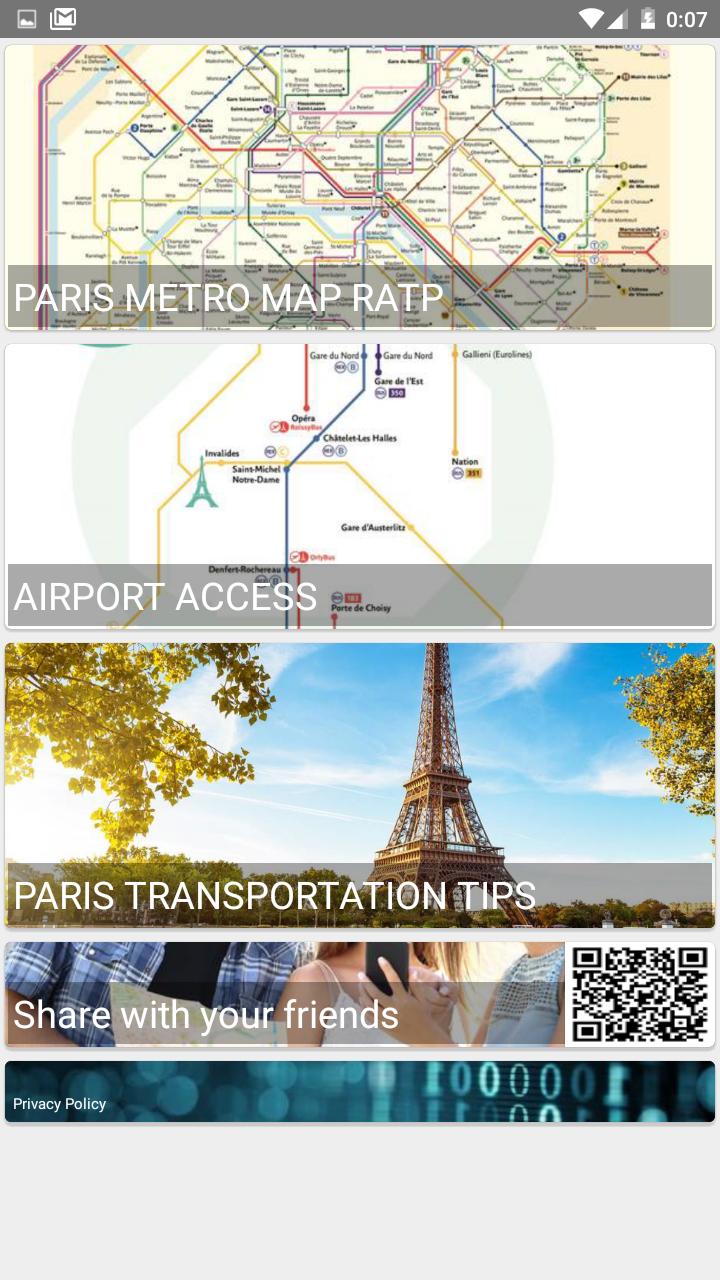The image size is (720, 1280).
Task: Open the Privacy Policy
Action: (360, 1092)
